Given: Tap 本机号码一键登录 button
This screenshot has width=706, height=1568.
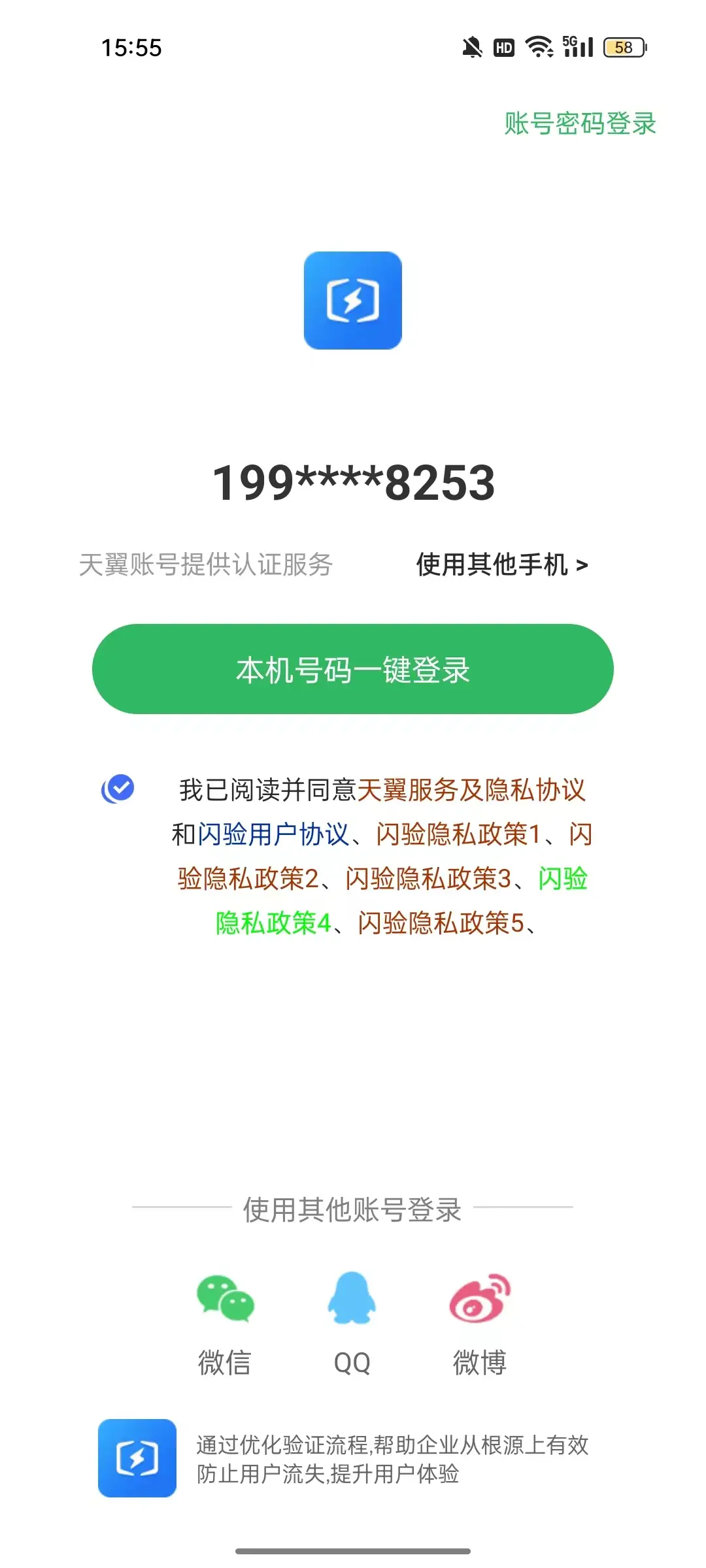Looking at the screenshot, I should (353, 669).
